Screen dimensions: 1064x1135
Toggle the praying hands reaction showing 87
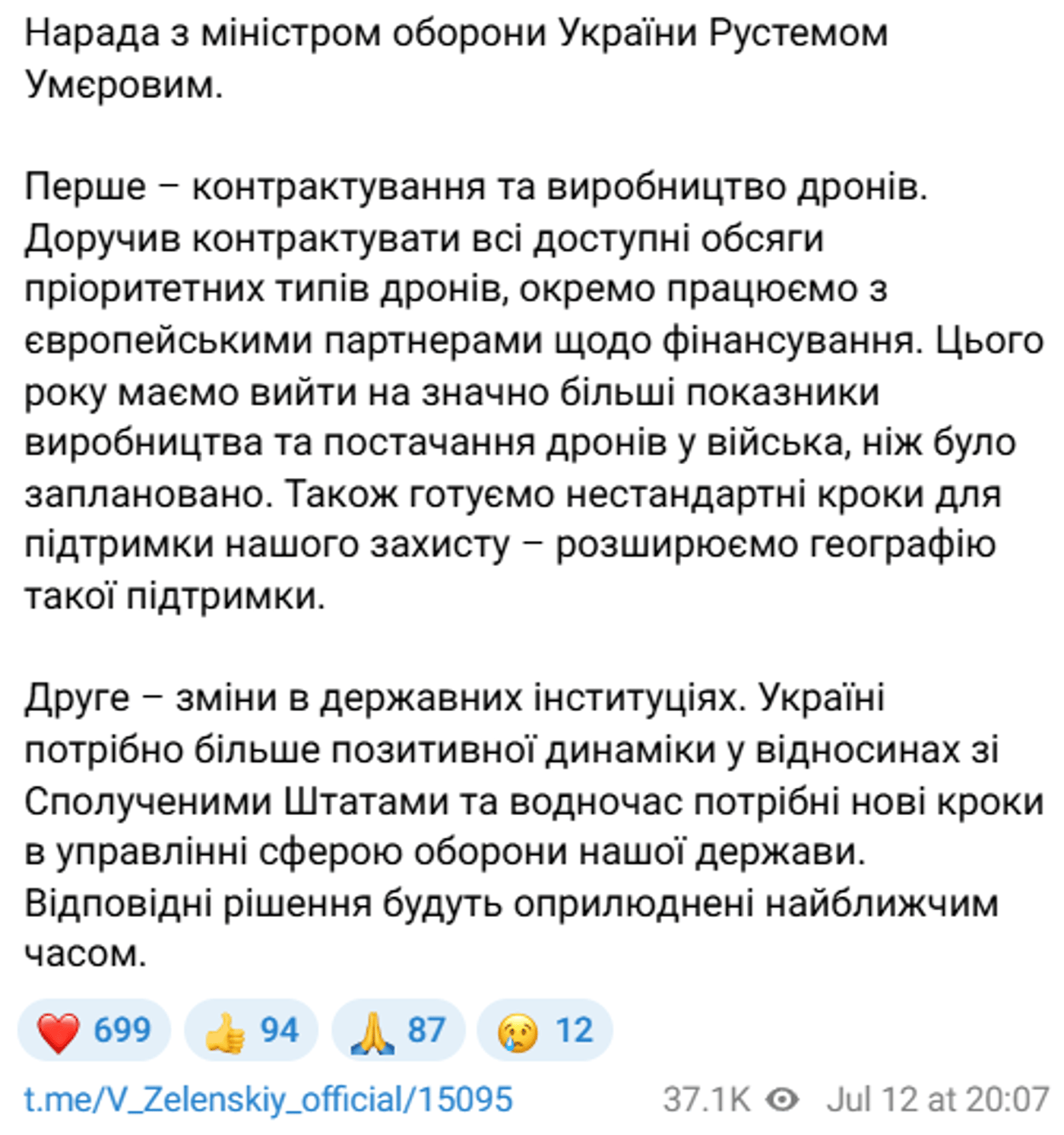395,1030
